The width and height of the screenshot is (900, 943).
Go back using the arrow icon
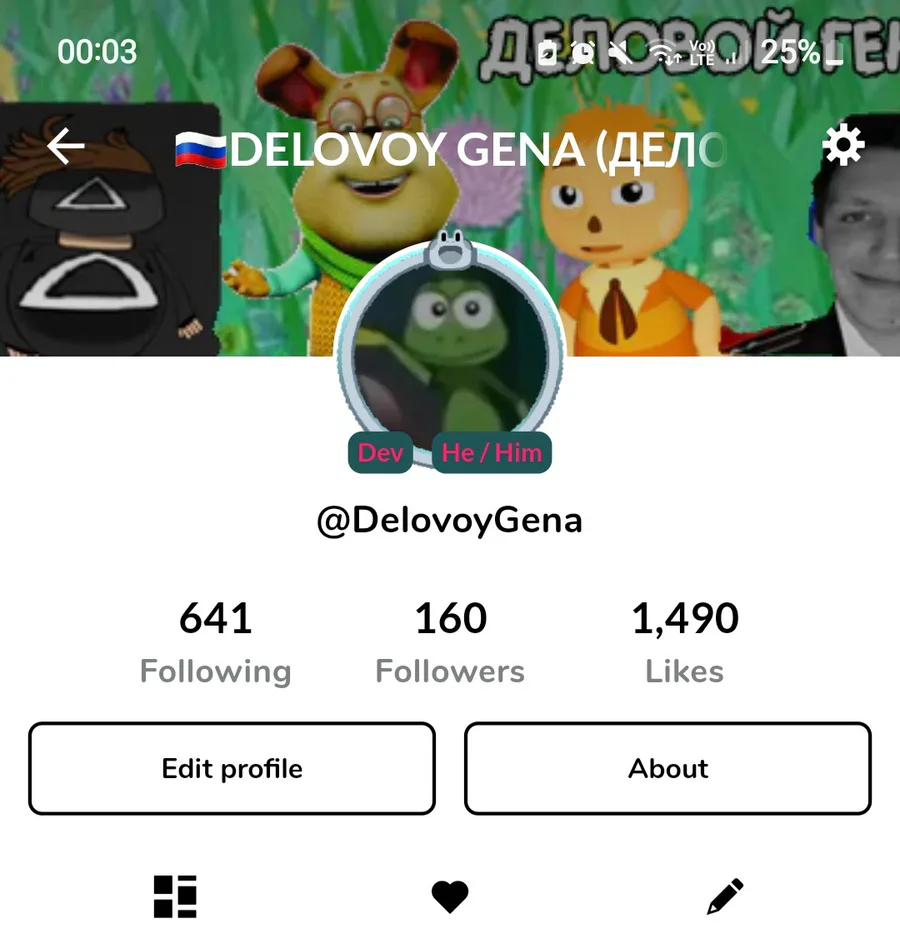[66, 147]
